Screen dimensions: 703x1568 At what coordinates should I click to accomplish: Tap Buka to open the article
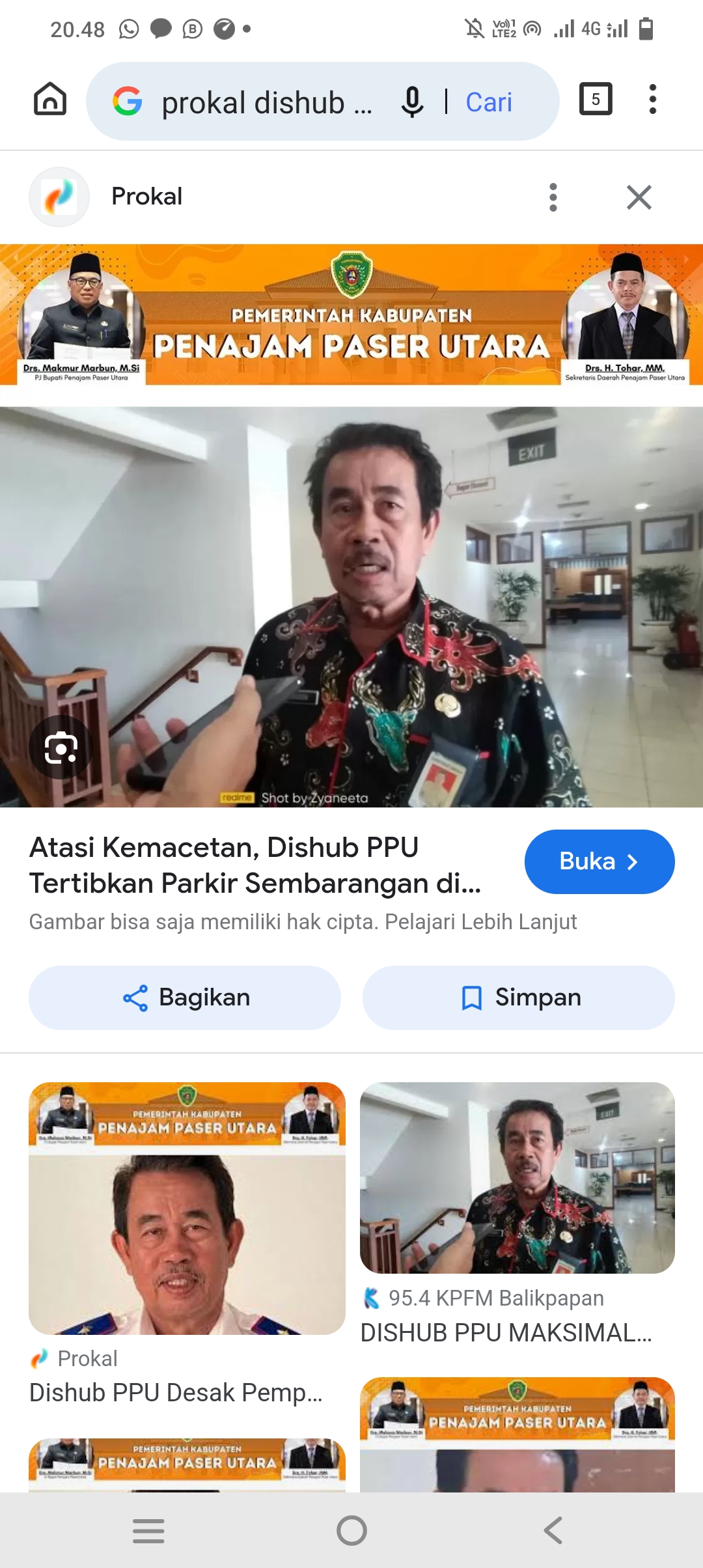click(599, 861)
